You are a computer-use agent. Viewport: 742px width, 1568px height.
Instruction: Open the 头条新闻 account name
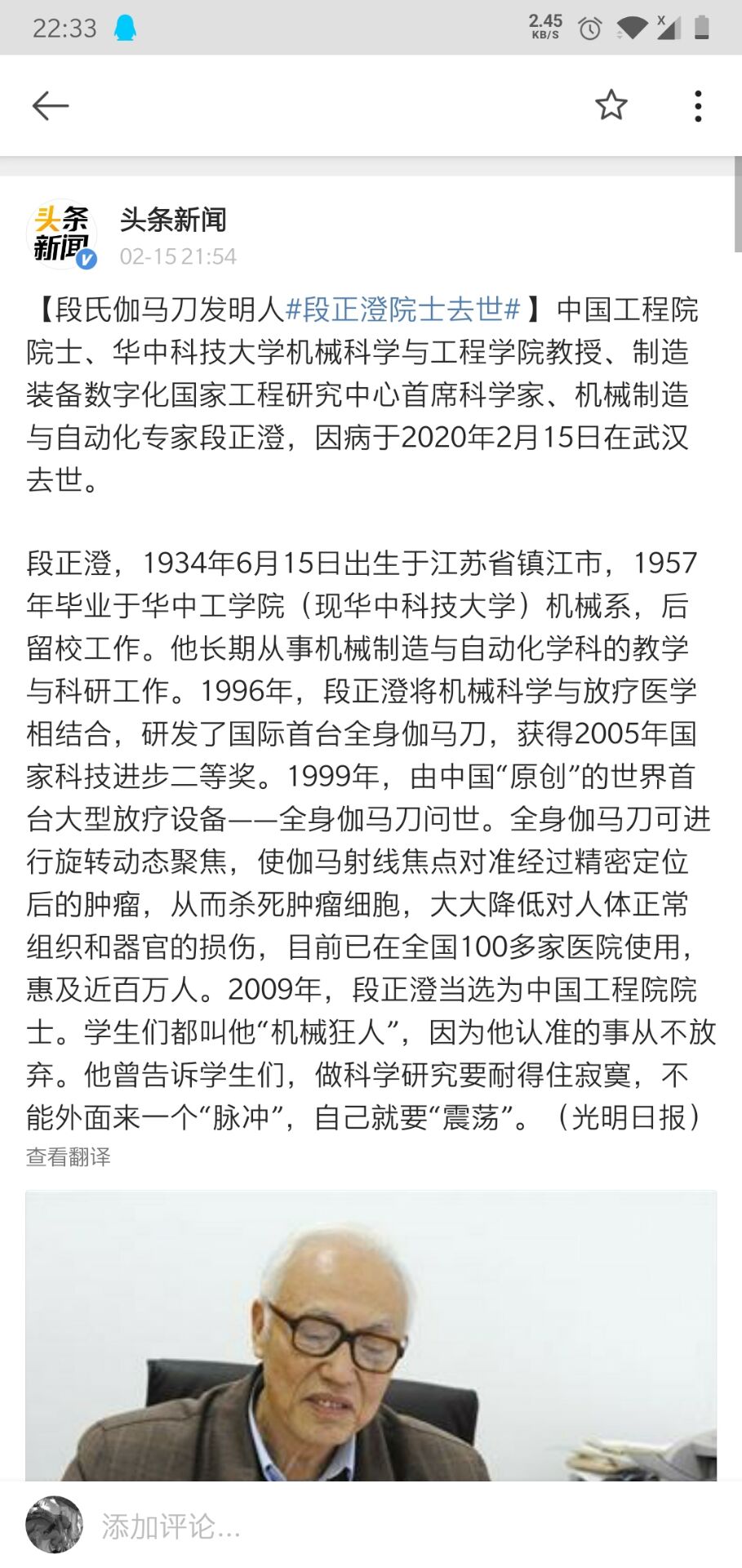pyautogui.click(x=173, y=219)
